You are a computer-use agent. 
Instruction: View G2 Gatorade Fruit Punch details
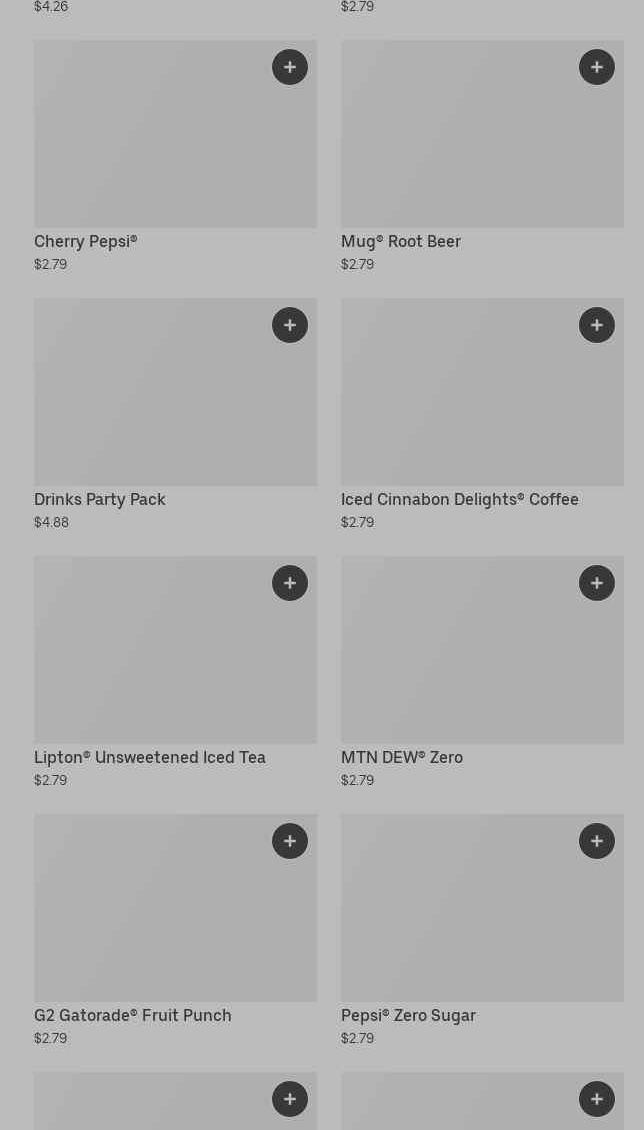(175, 930)
